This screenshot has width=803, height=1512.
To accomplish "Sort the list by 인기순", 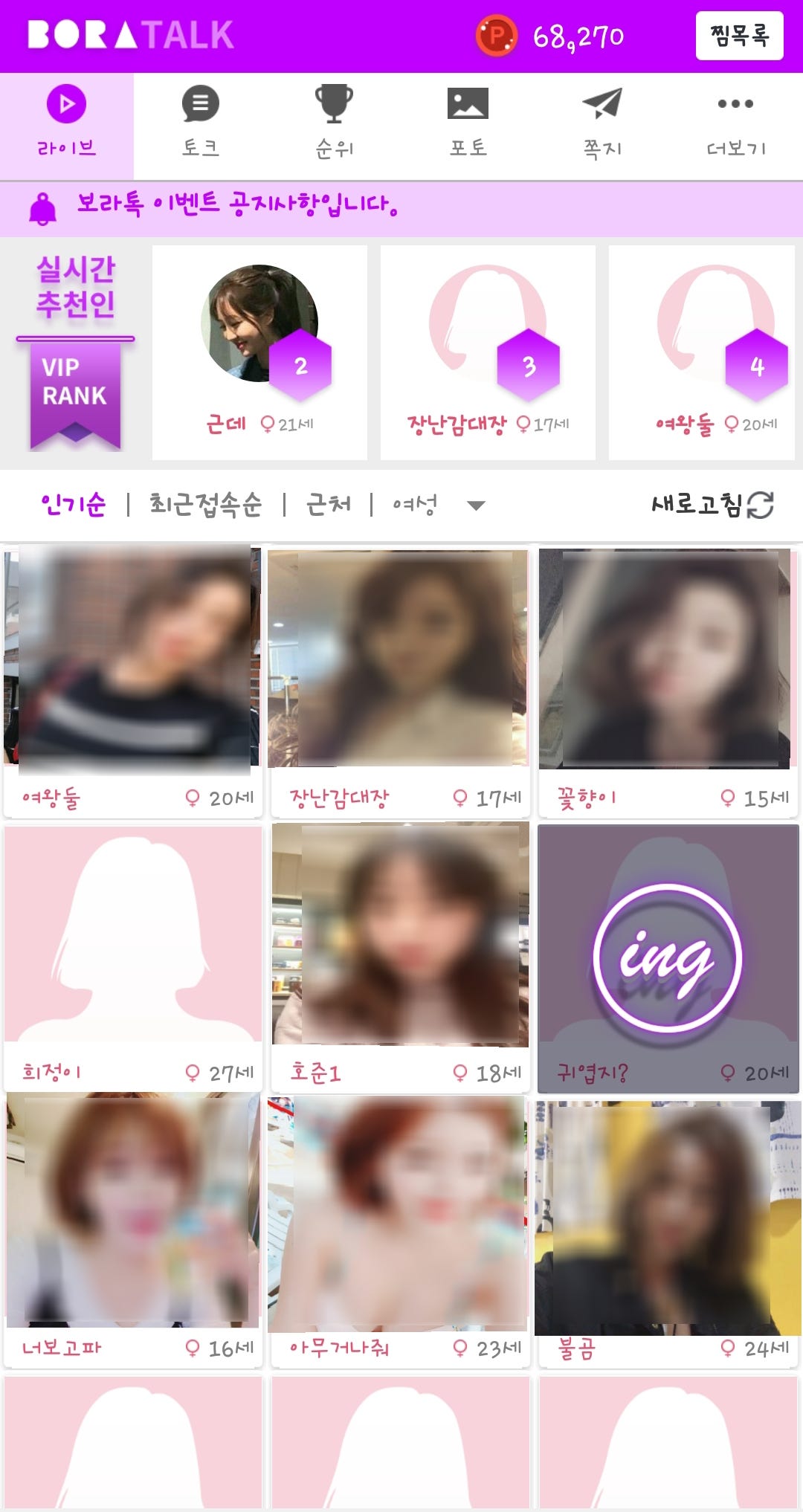I will tap(73, 505).
